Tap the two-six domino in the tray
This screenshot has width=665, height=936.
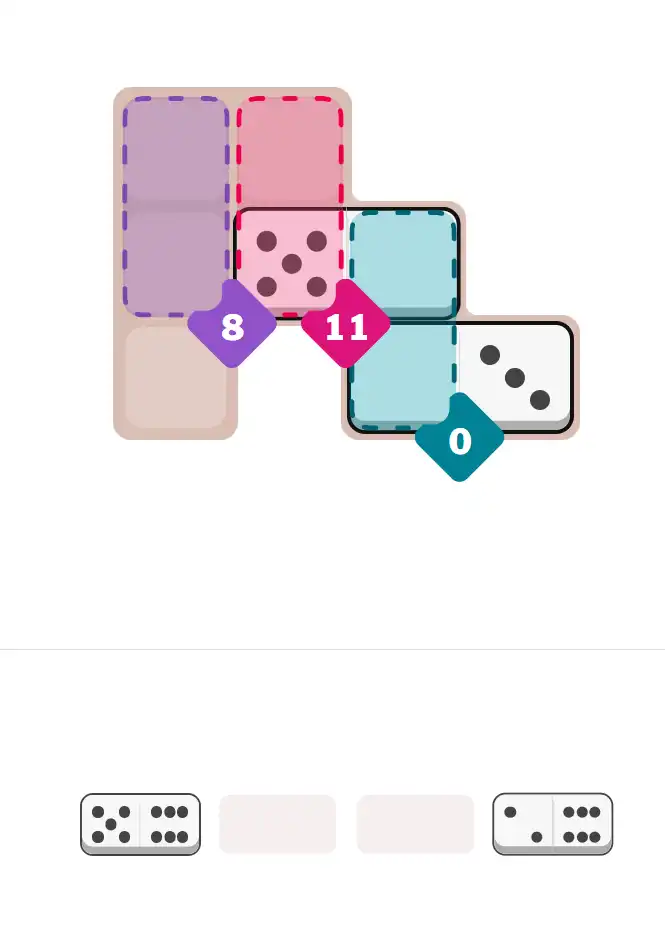(x=552, y=824)
